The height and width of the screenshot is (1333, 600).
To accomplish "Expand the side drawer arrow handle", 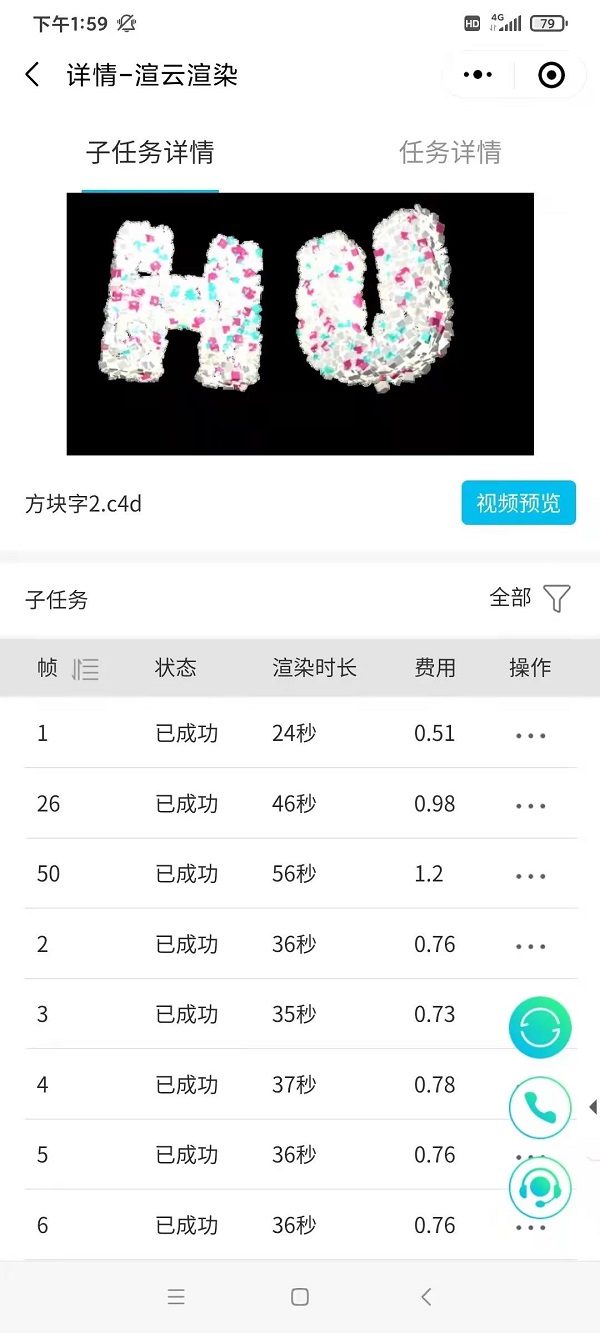I will click(x=593, y=1107).
